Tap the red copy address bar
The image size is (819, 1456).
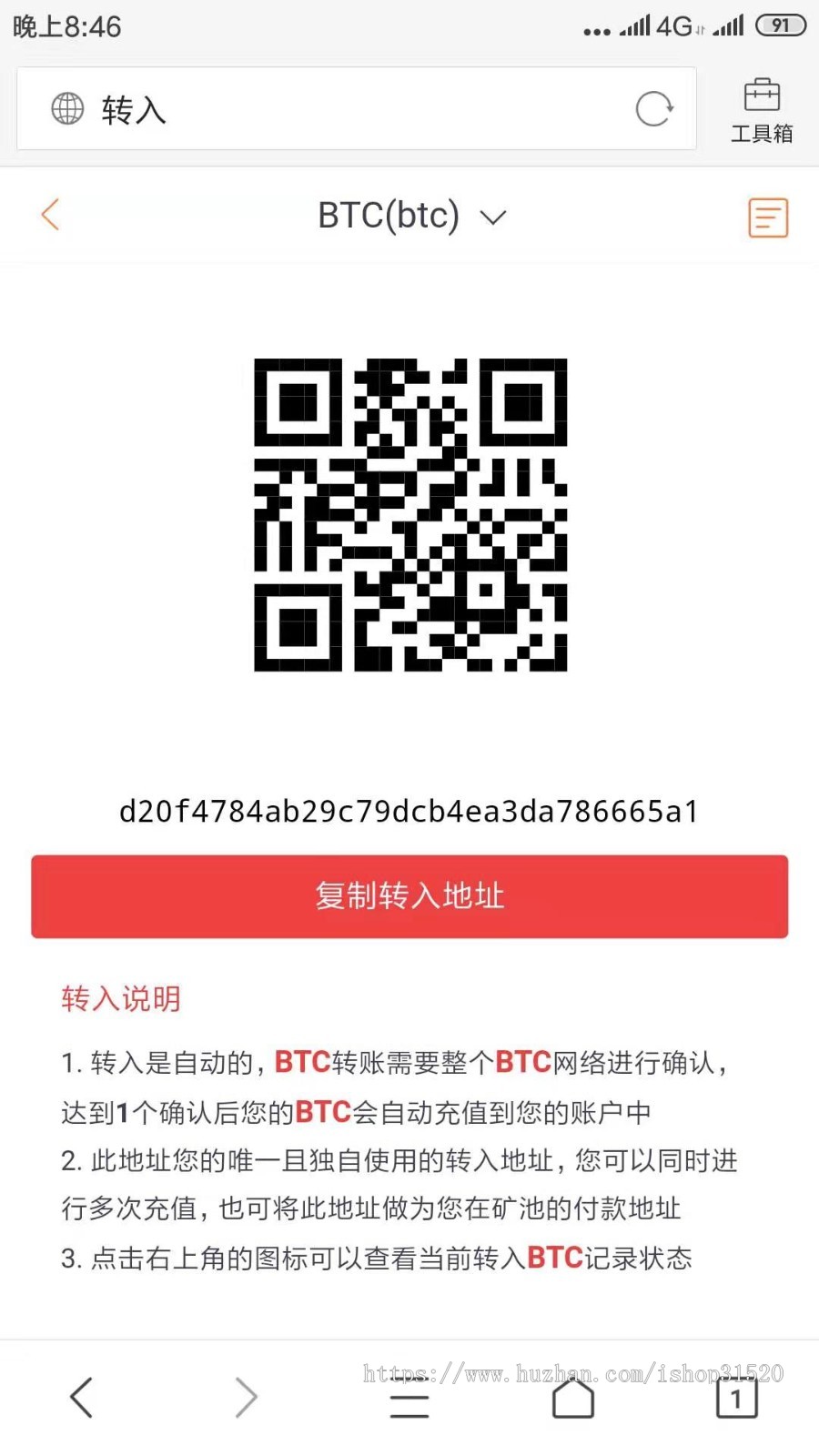click(409, 896)
